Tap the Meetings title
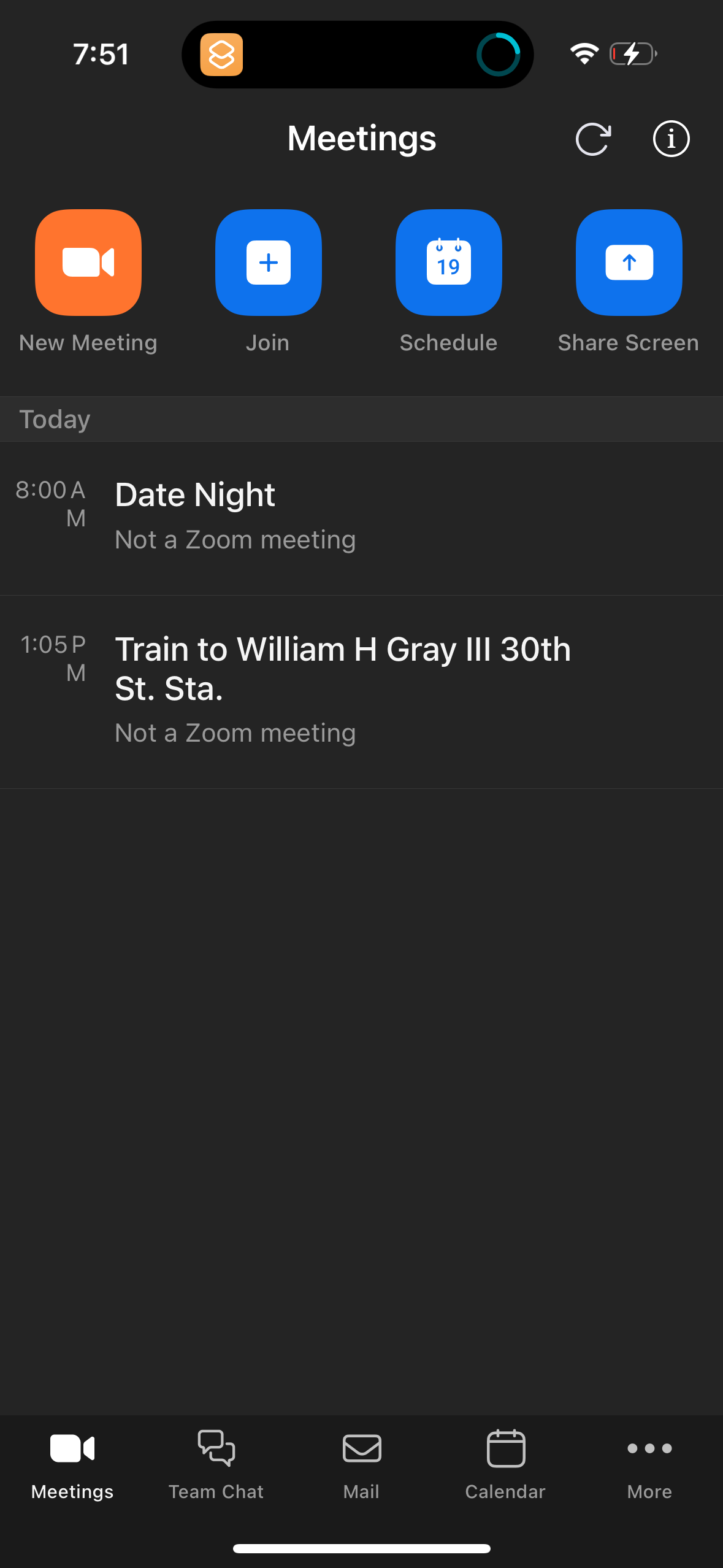Viewport: 723px width, 1568px height. pos(361,139)
